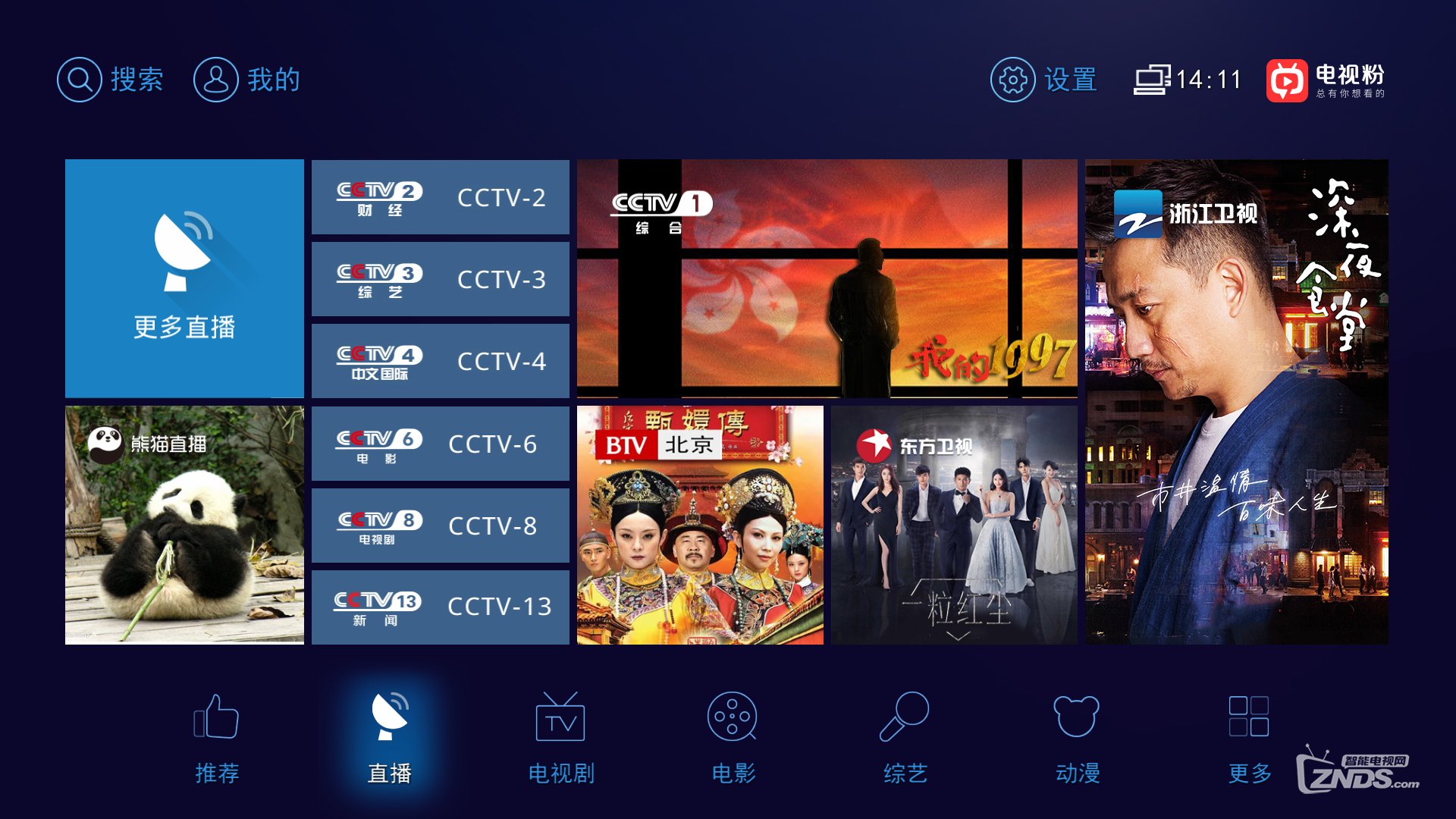This screenshot has height=819, width=1456.
Task: Watch the 熊猫直播 panda stream
Action: coord(184,525)
